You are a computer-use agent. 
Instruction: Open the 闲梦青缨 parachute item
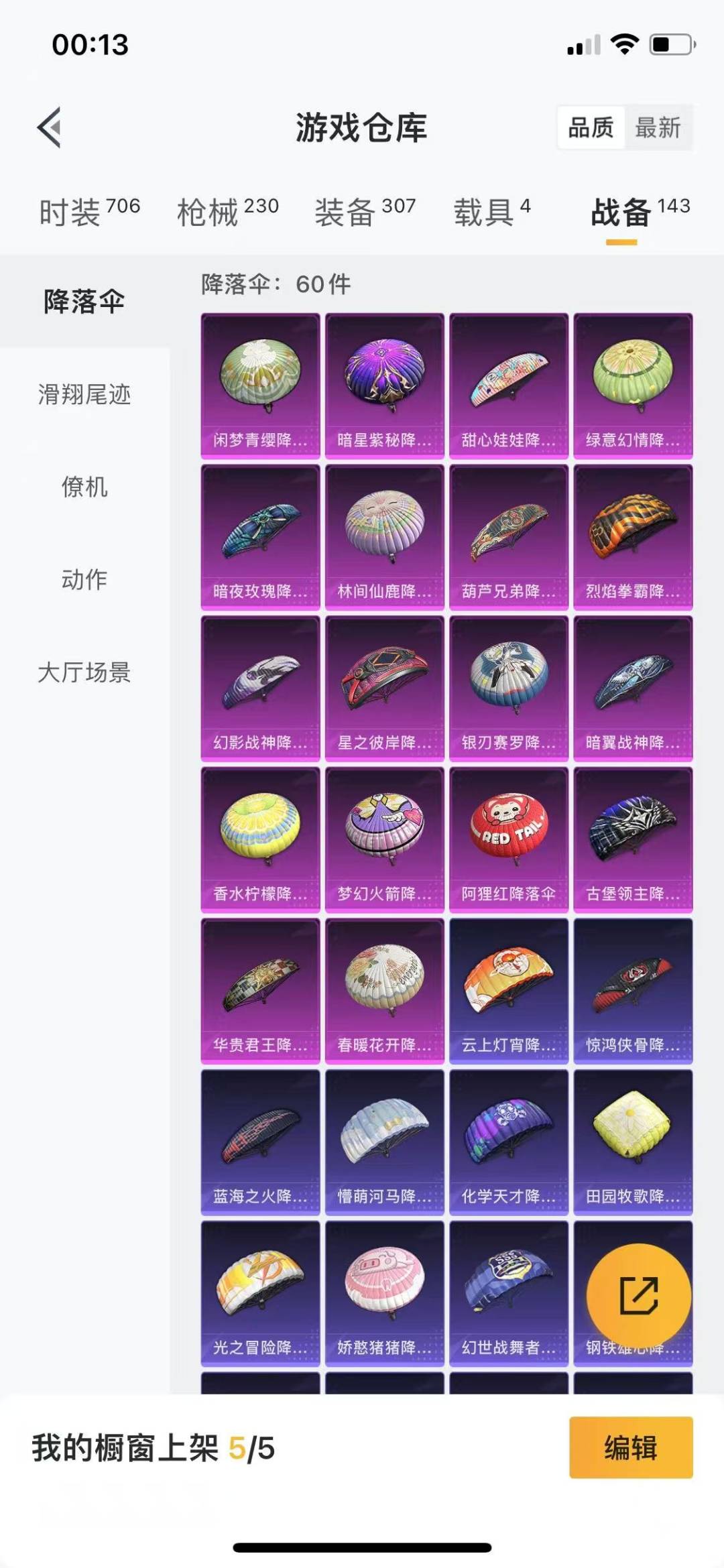[x=260, y=385]
